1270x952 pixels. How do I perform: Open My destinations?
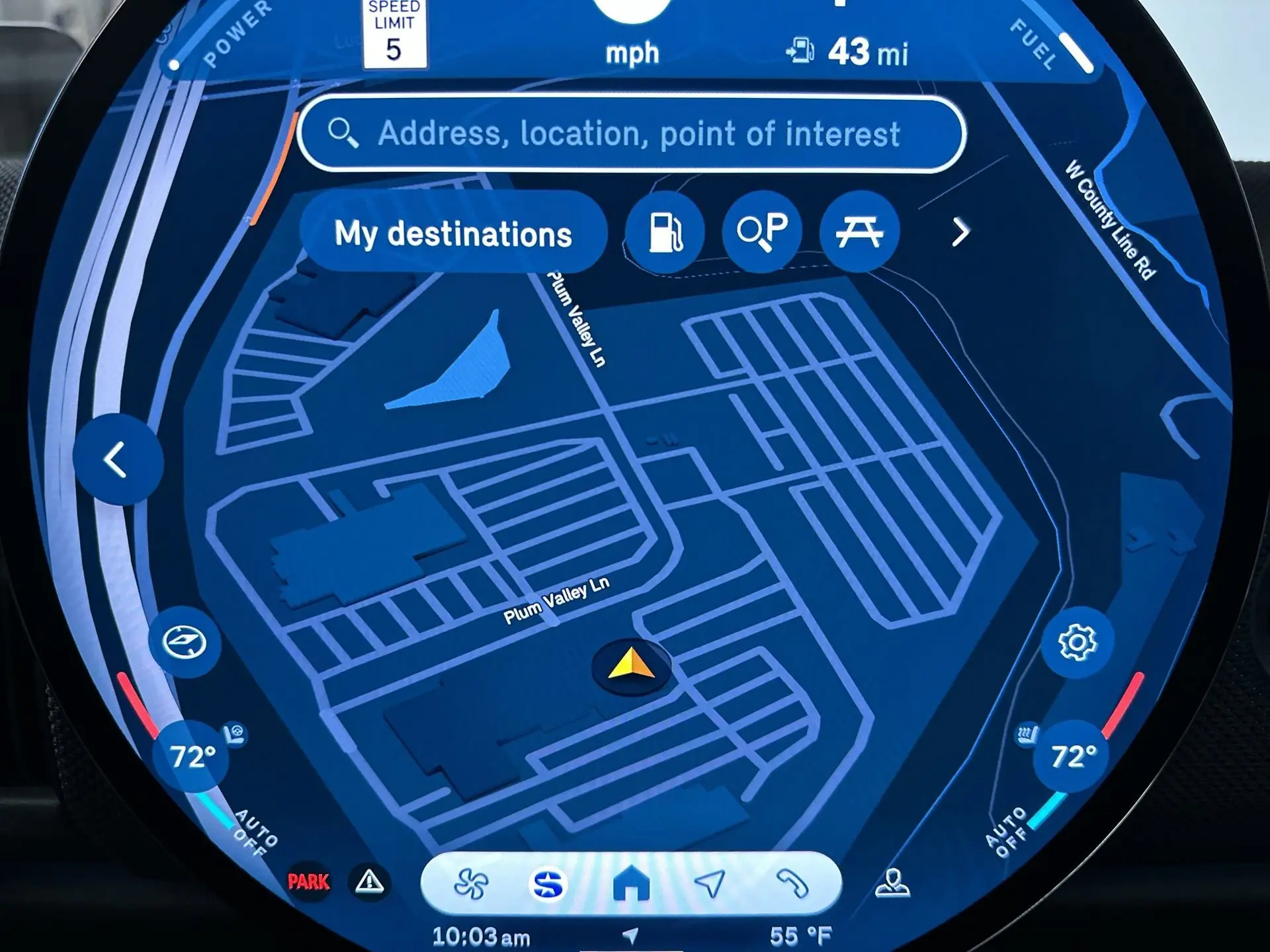tap(453, 233)
